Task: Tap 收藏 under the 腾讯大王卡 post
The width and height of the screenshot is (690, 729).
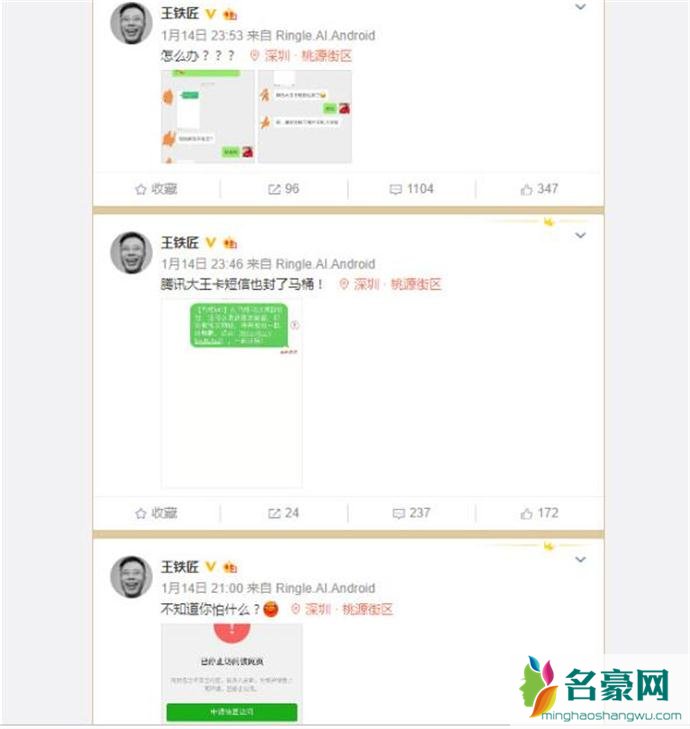Action: point(156,513)
